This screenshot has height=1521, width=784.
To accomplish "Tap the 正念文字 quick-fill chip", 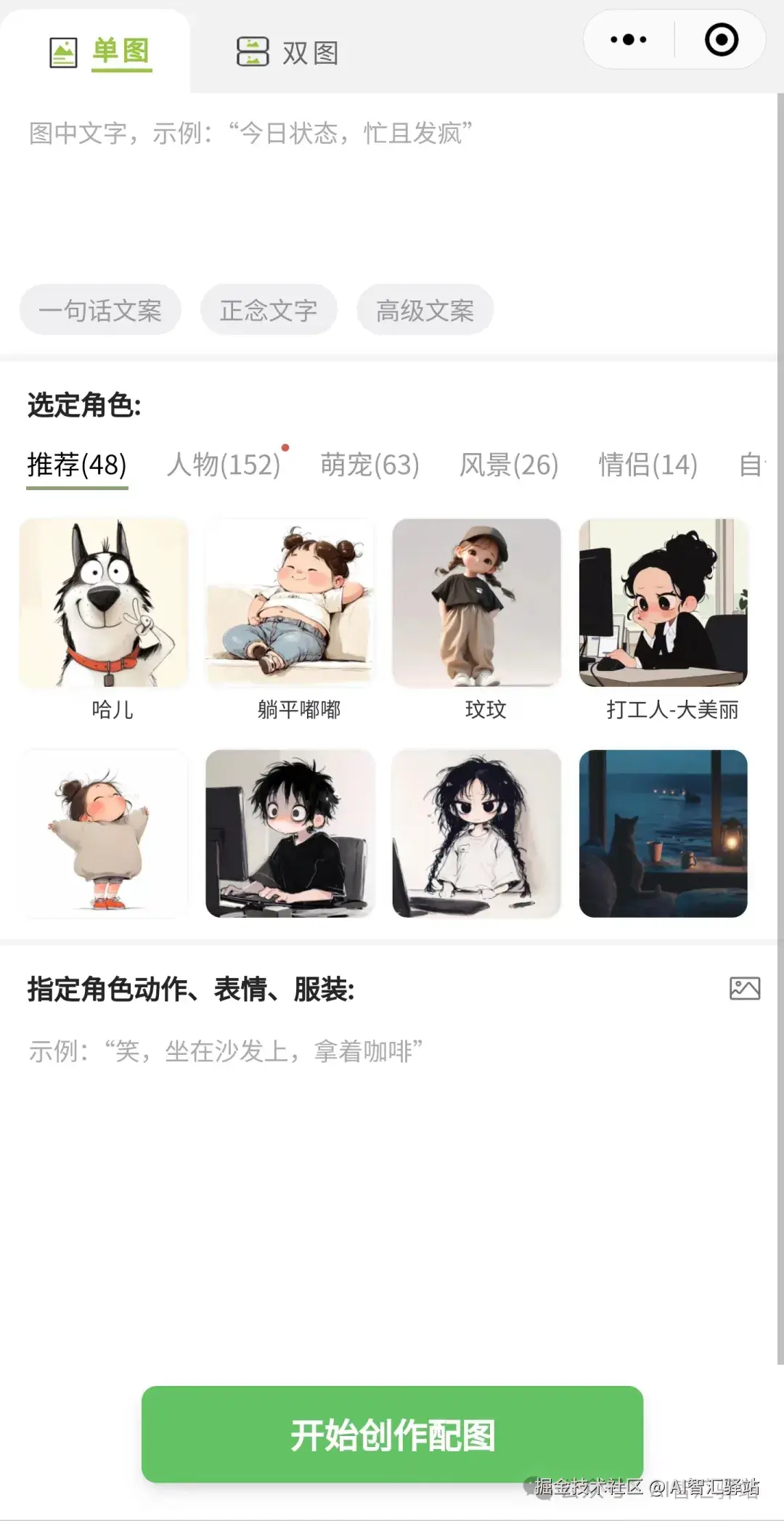I will [268, 310].
